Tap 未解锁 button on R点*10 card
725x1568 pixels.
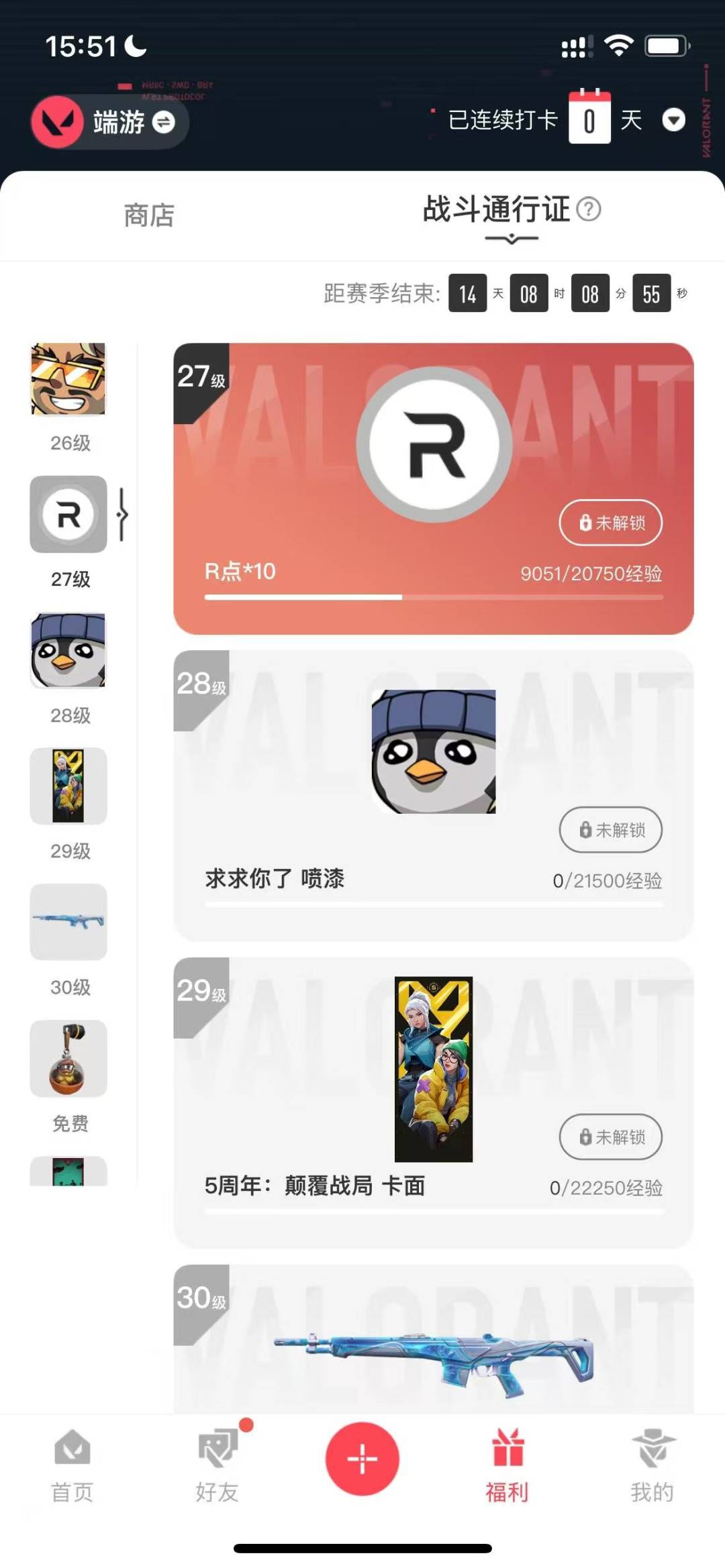click(x=611, y=523)
